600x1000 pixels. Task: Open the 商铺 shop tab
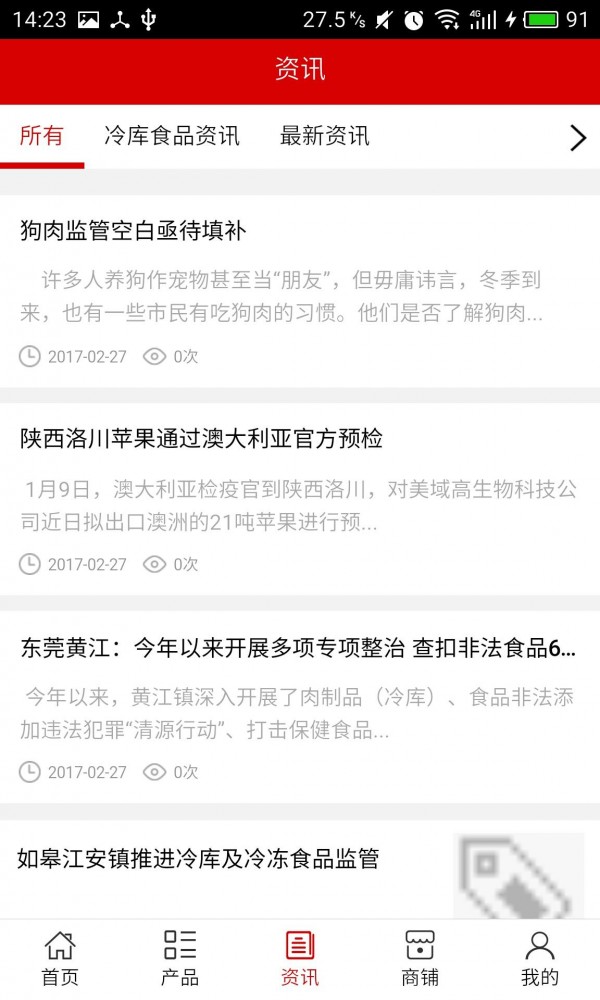[x=420, y=958]
